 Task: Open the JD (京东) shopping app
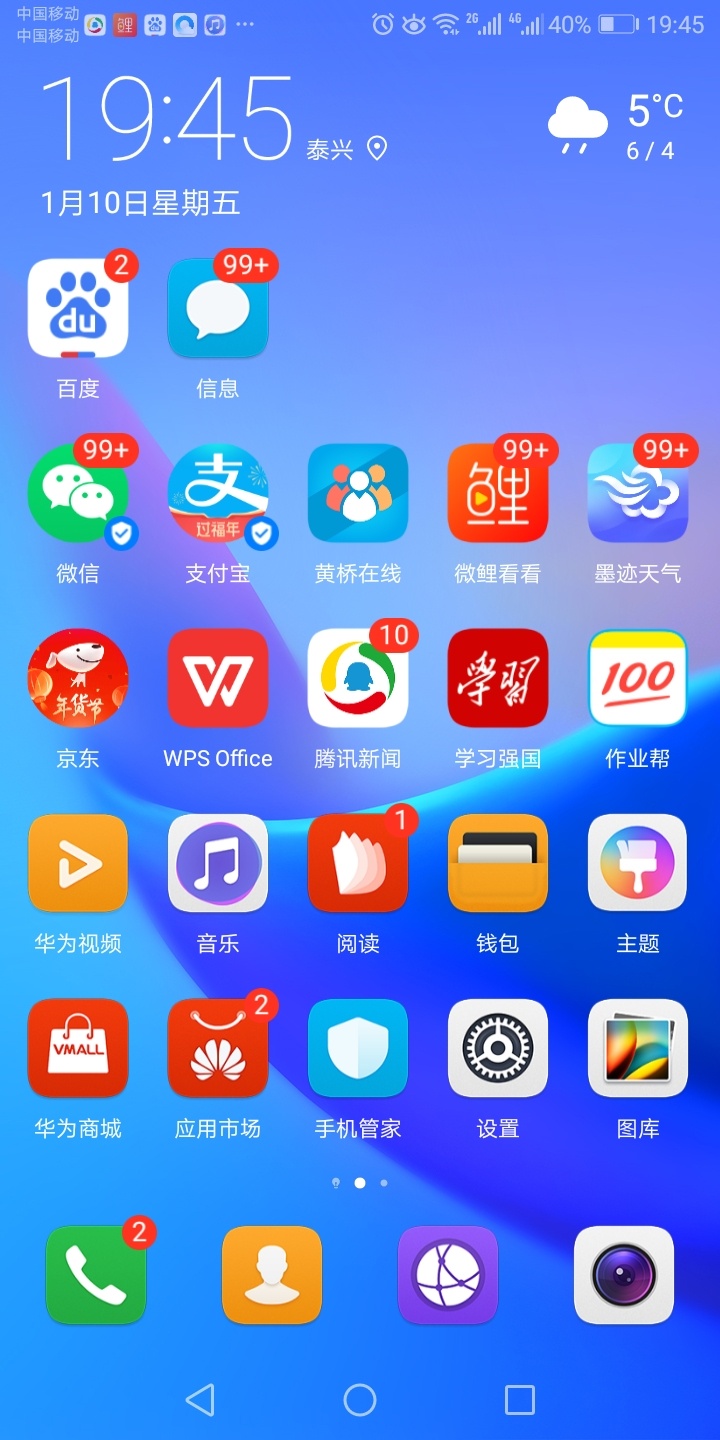[78, 679]
